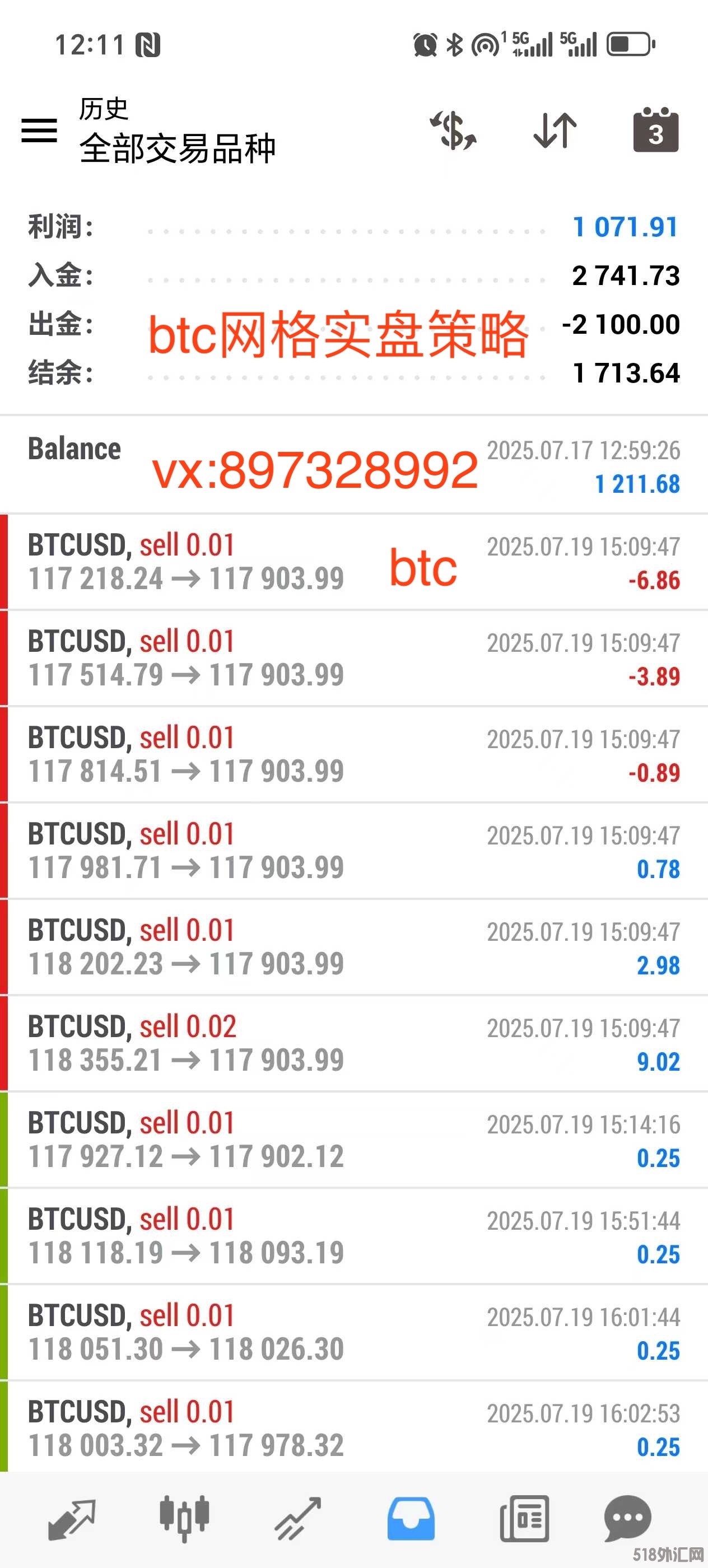Show details of the trade with 0.78 profit

pos(353,850)
